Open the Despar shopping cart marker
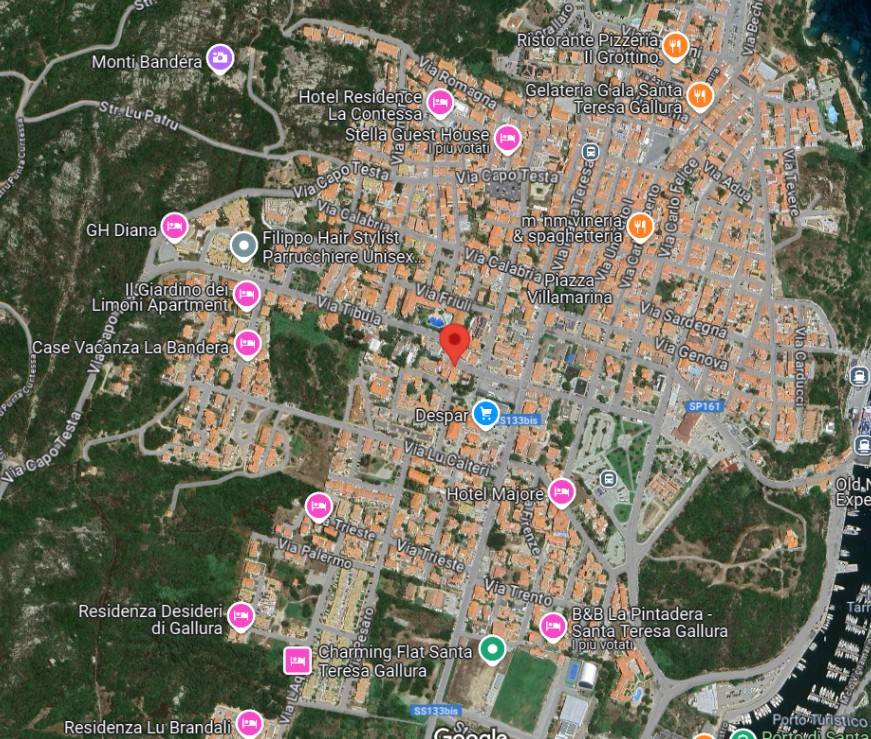871x739 pixels. pyautogui.click(x=486, y=412)
